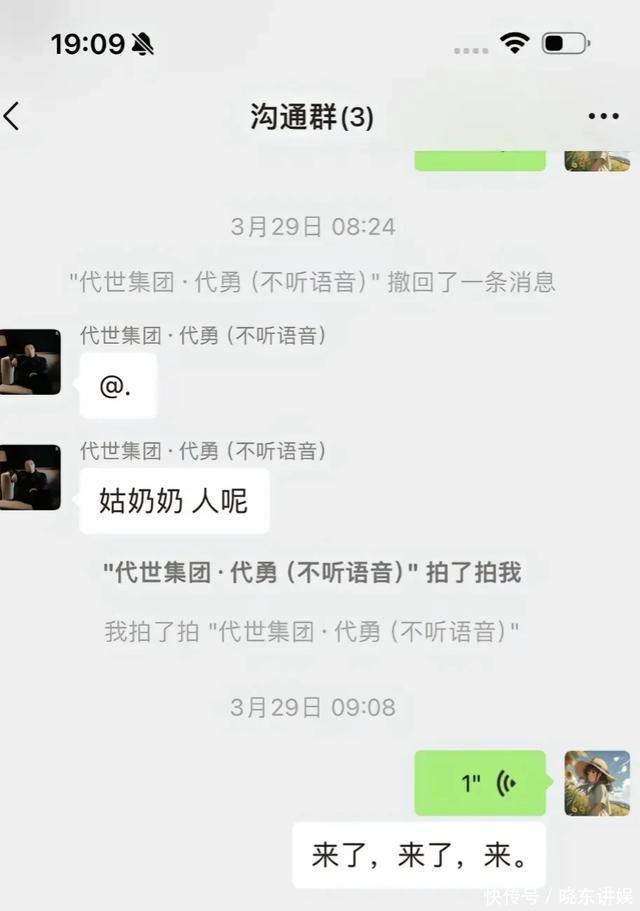Open 代勇's avatar beside the @. message
This screenshot has width=640, height=911.
pos(30,362)
